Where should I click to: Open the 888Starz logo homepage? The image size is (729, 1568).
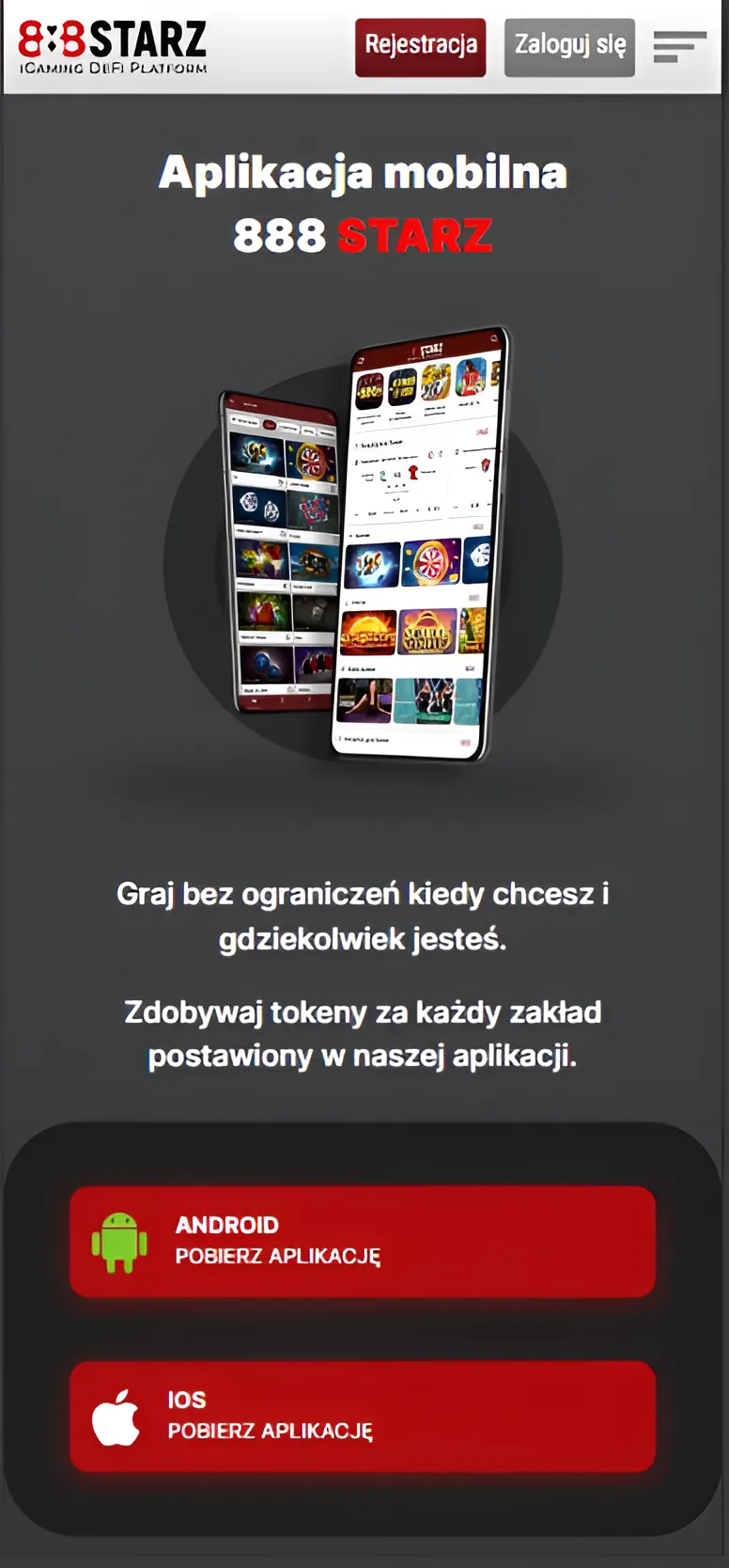click(x=113, y=47)
